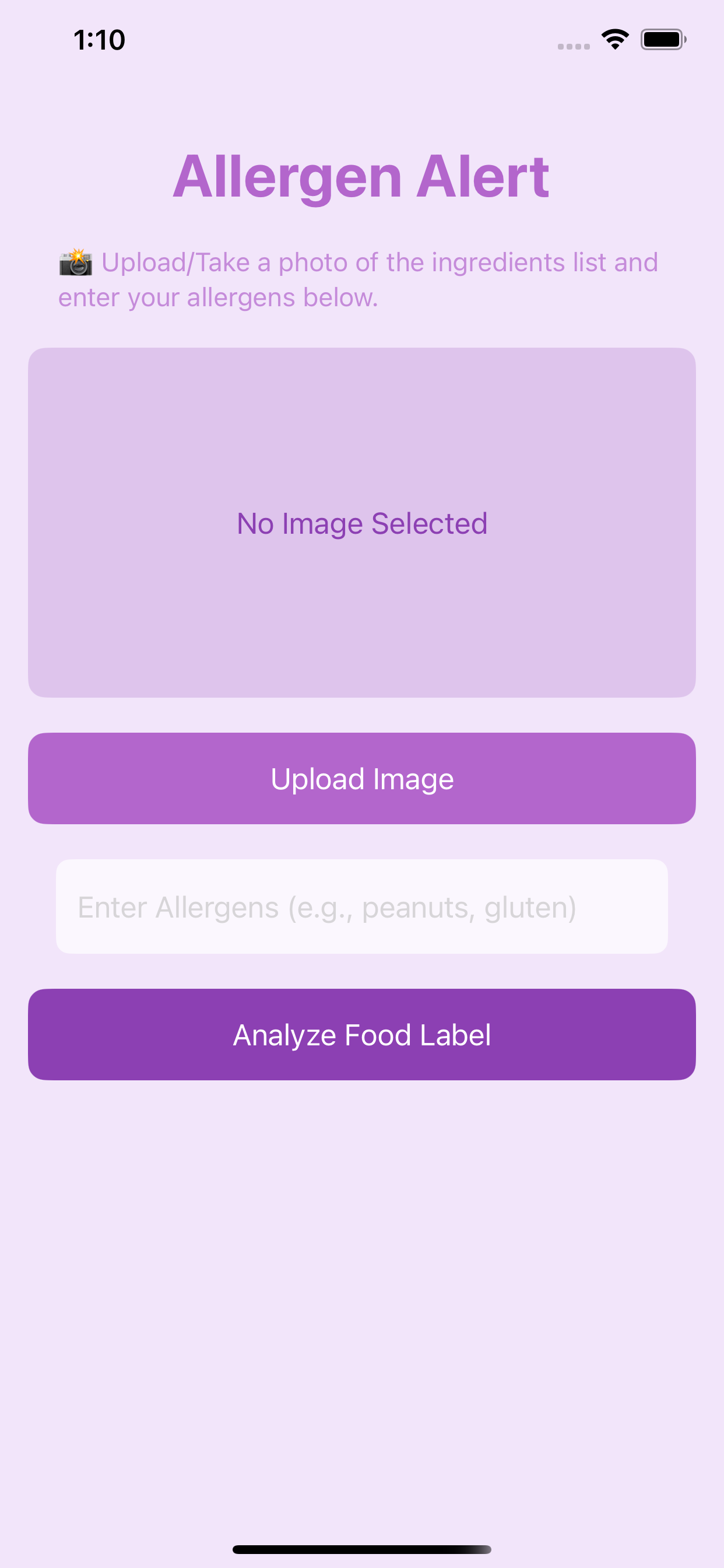Tap the status bar at the top

(362, 39)
